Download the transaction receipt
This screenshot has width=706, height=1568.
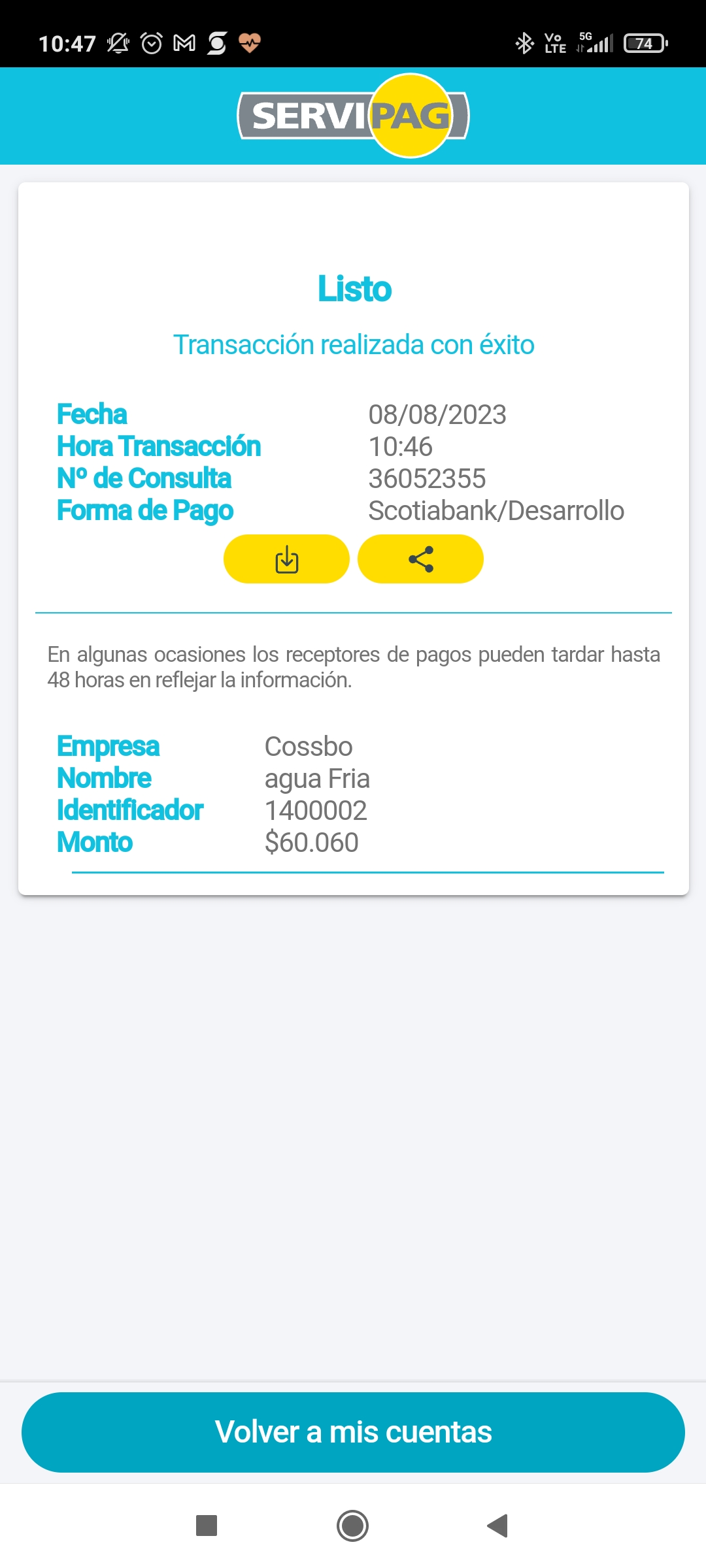(x=286, y=559)
